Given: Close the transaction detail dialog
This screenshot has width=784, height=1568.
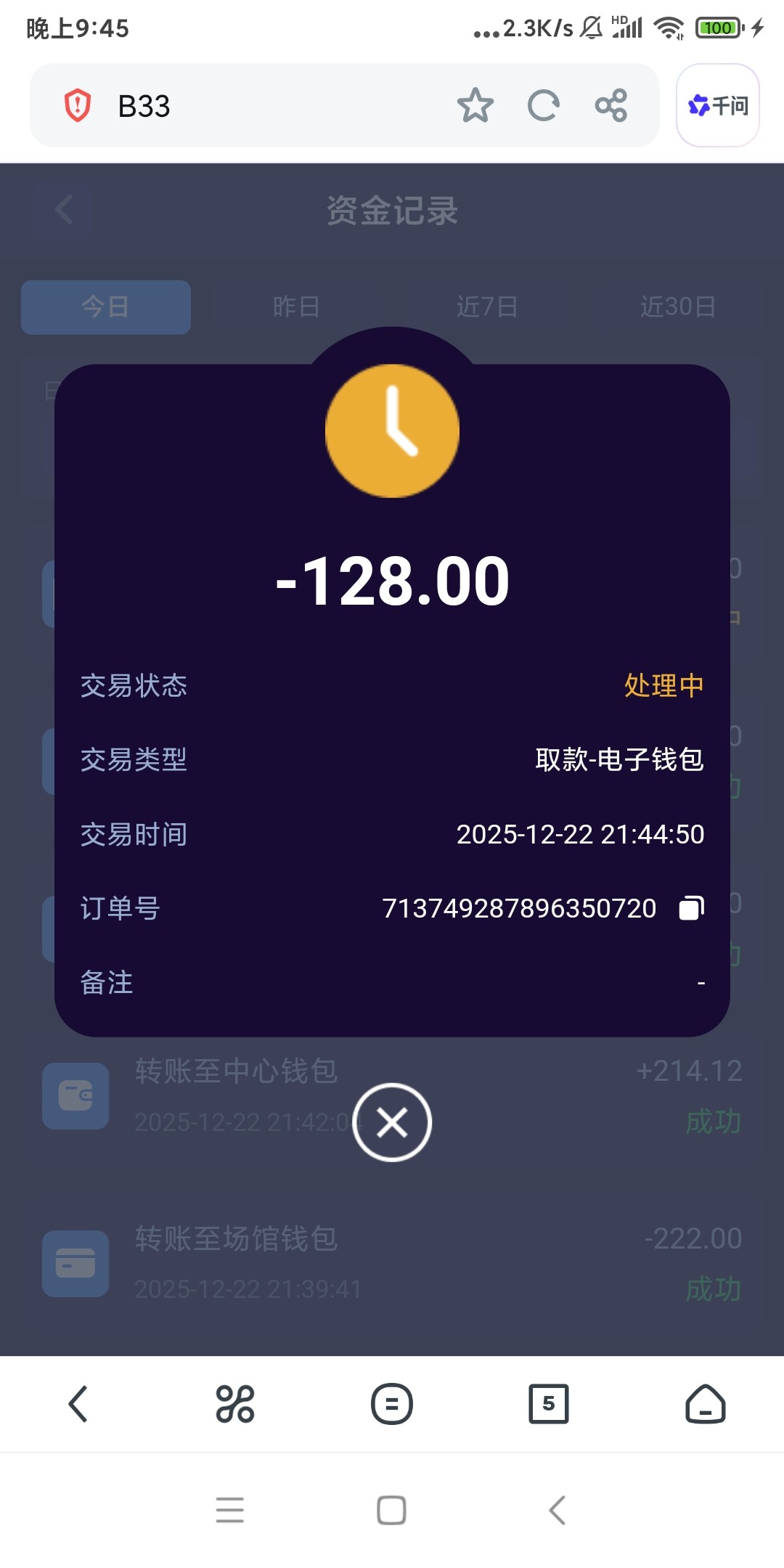Looking at the screenshot, I should [392, 1122].
